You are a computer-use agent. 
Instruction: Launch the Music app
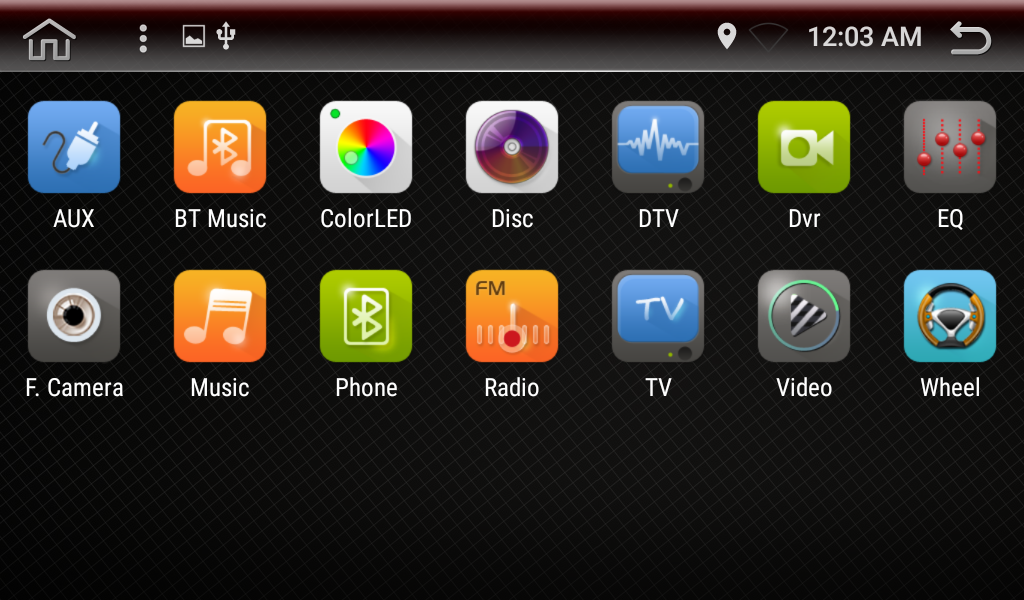click(x=220, y=316)
